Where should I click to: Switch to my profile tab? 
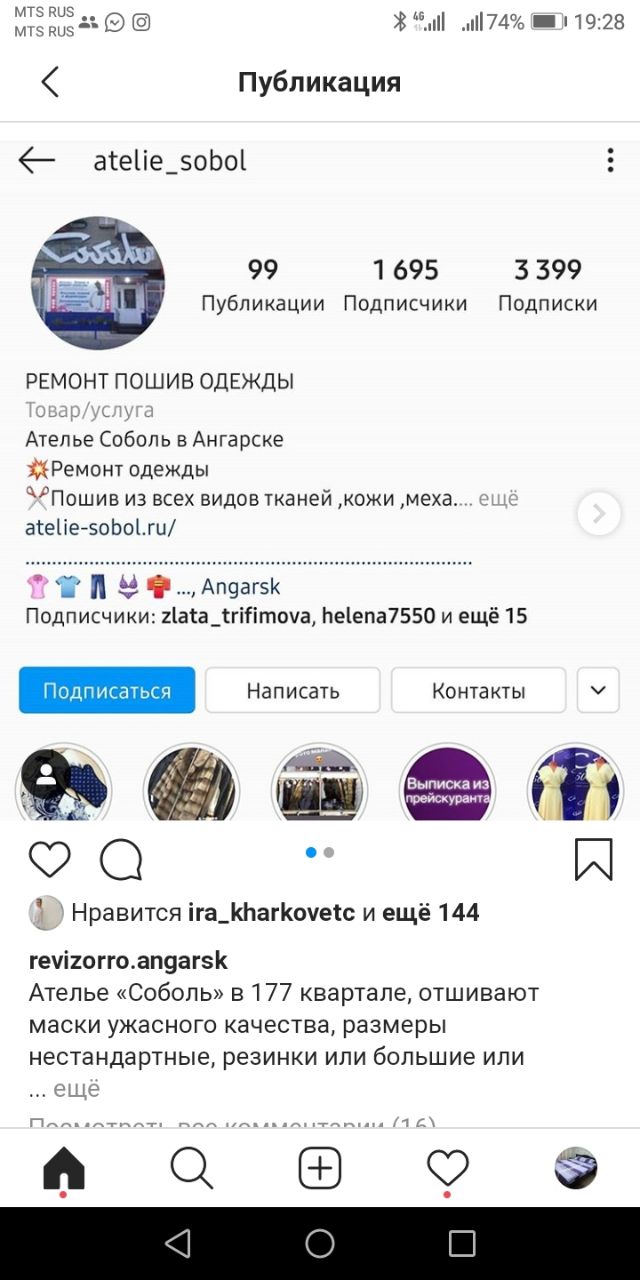tap(576, 1168)
